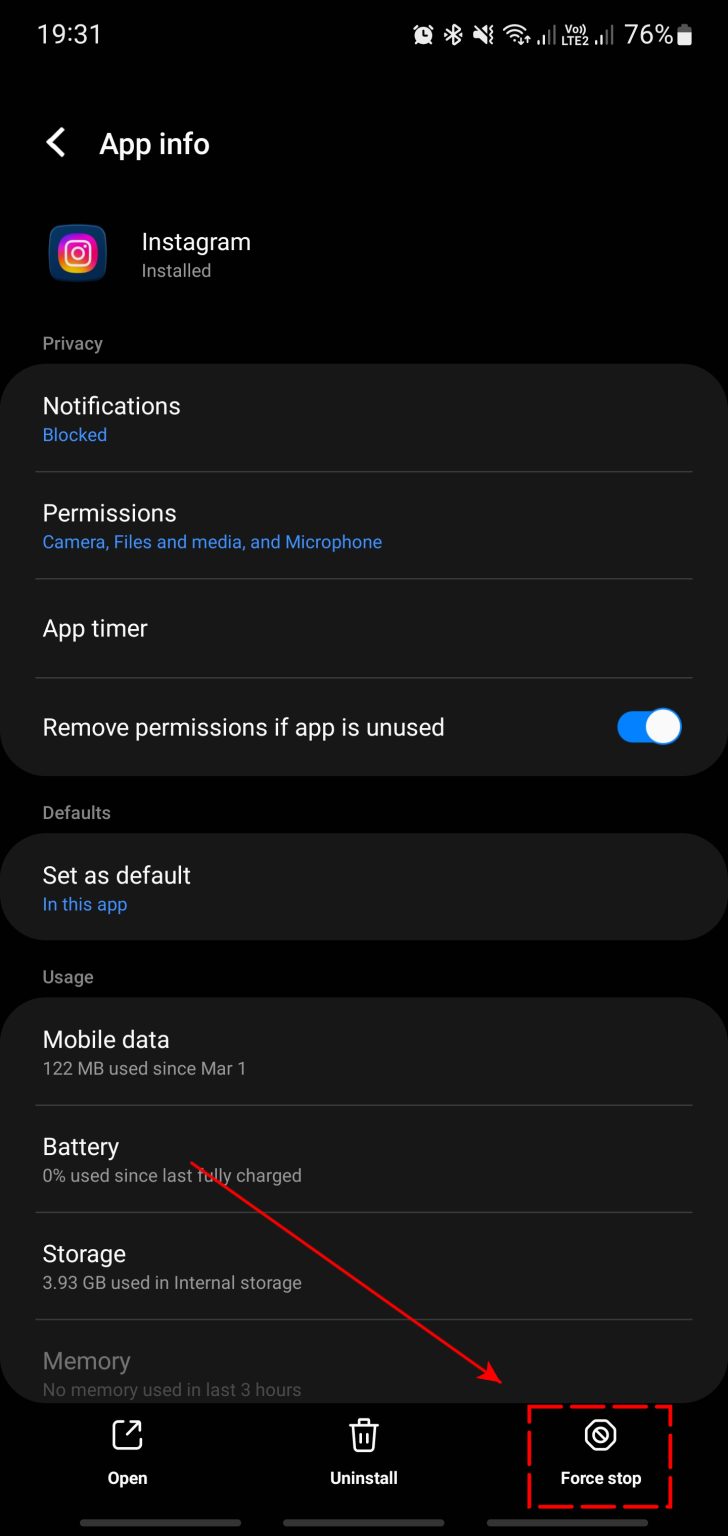Screen dimensions: 728x1536
Task: Tap the back arrow on App info
Action: (x=55, y=142)
